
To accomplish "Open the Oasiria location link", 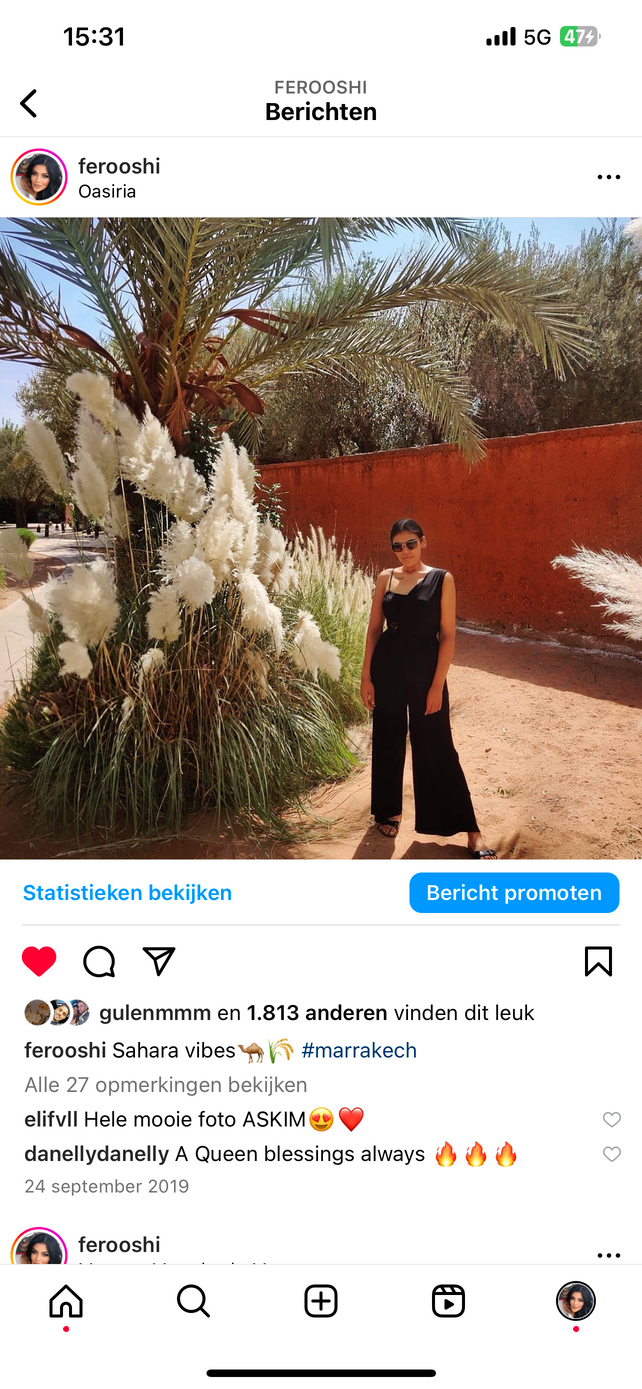I will 107,191.
